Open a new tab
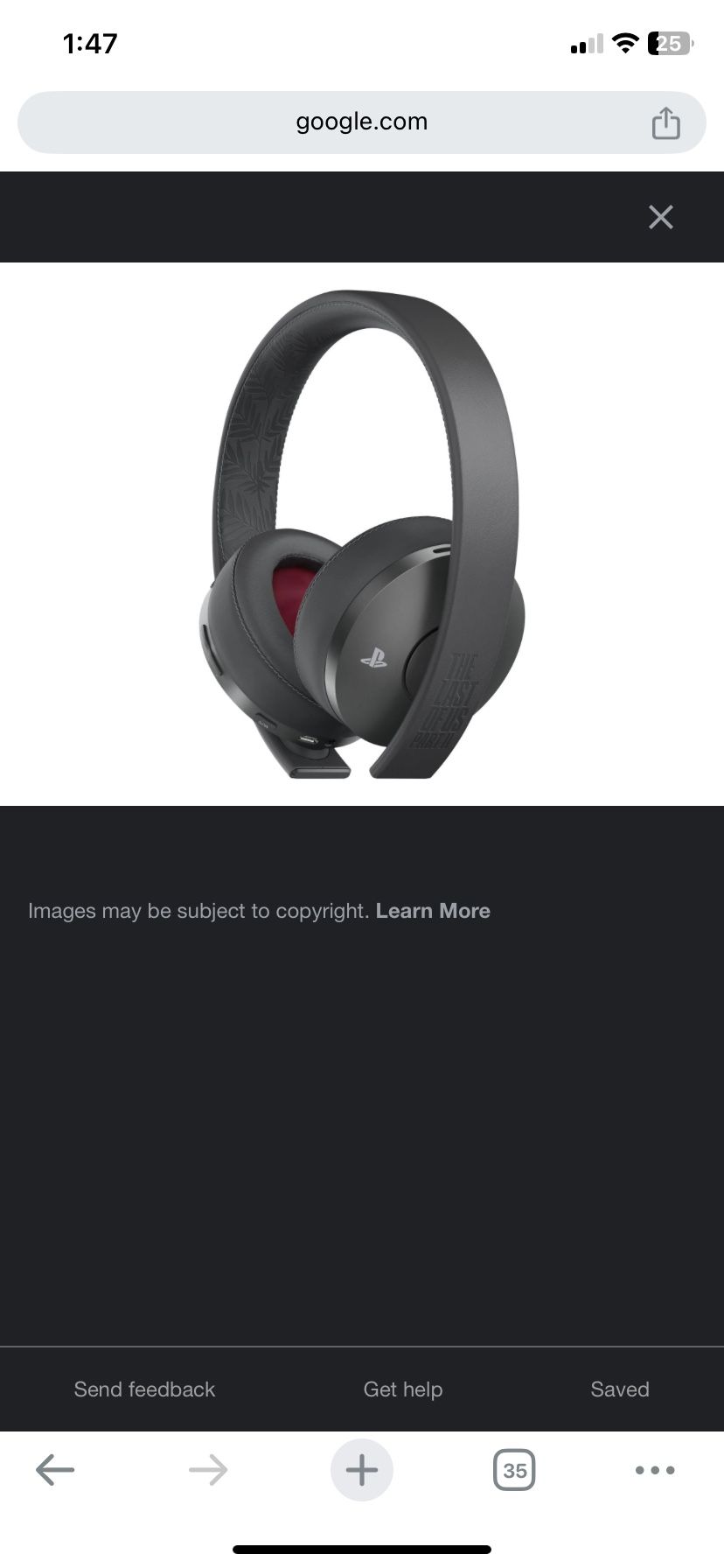This screenshot has height=1568, width=724. coord(361,1470)
